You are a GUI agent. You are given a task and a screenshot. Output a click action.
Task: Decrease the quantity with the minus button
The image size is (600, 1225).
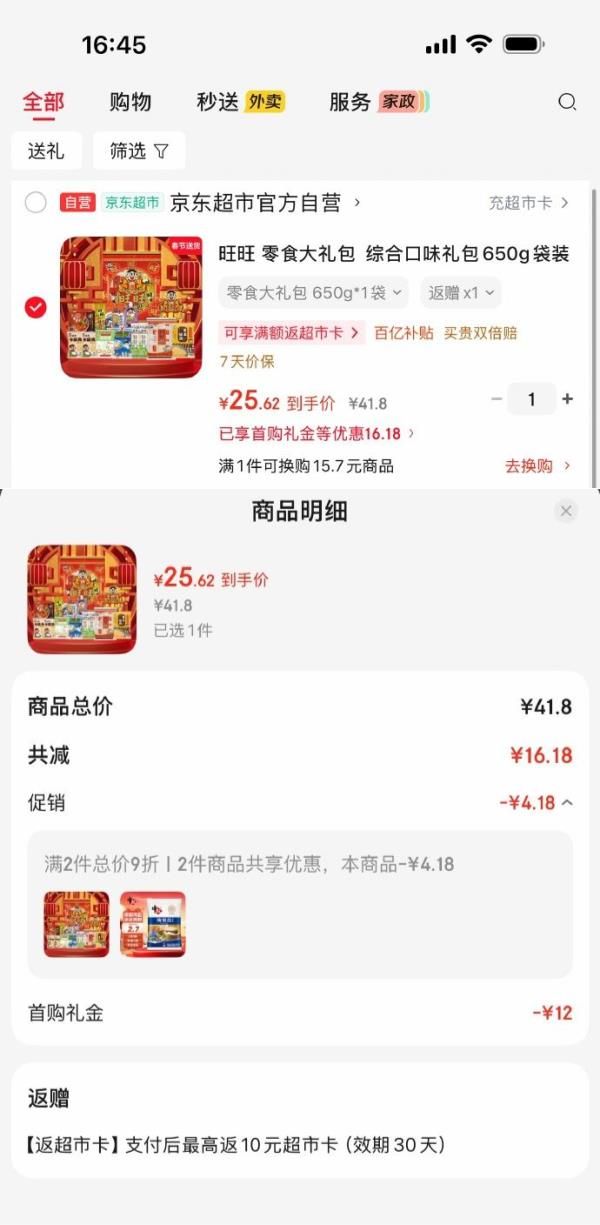click(497, 399)
